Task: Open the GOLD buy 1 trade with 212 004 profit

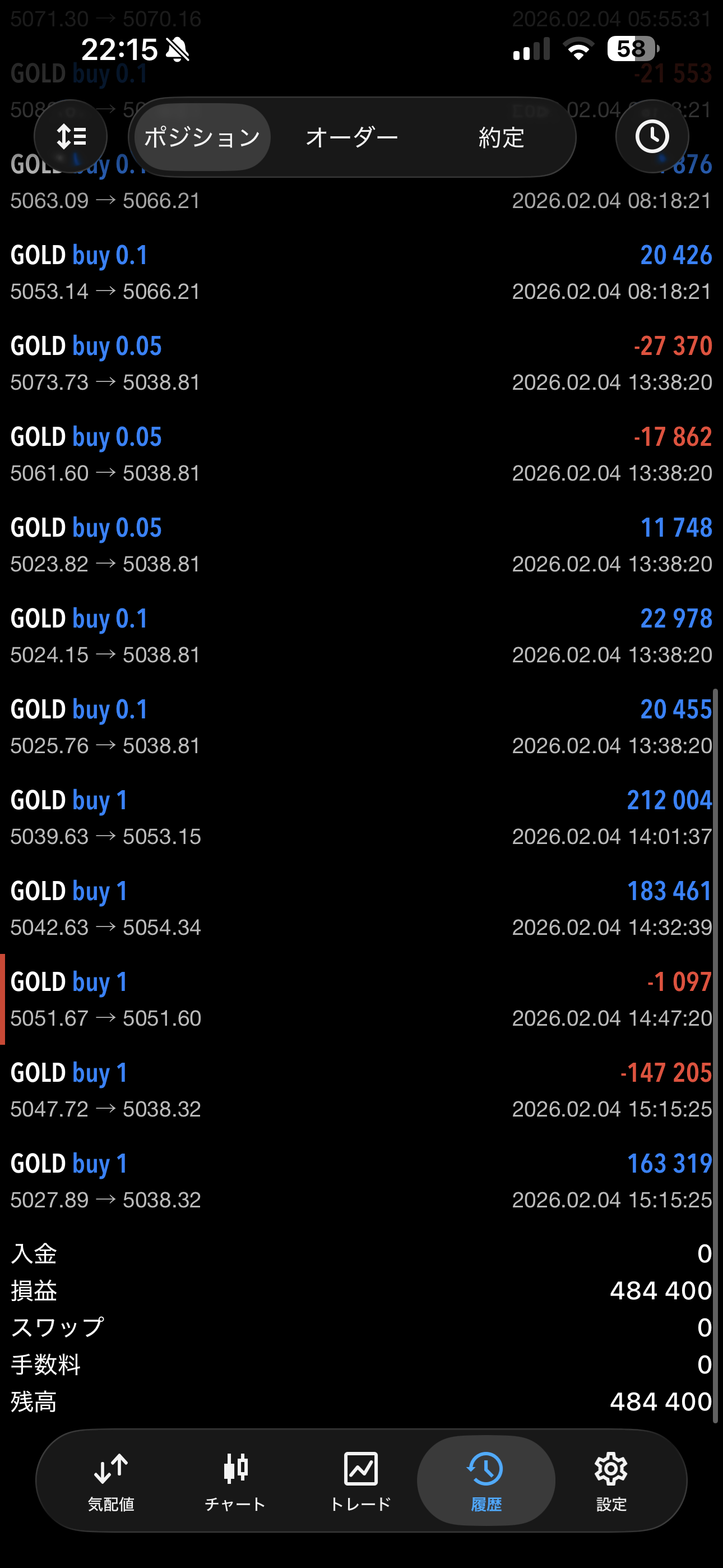Action: click(361, 818)
